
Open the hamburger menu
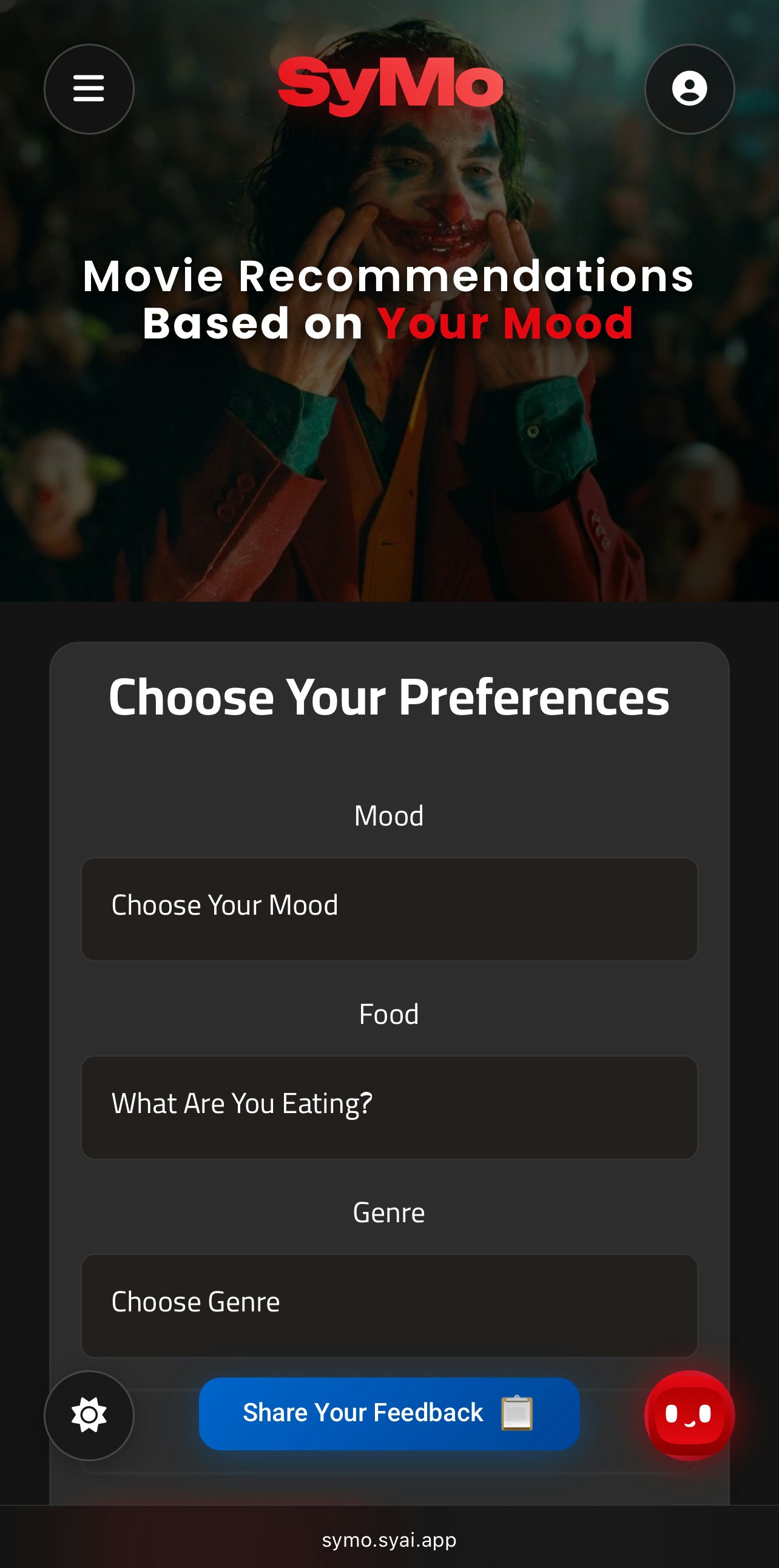(x=89, y=89)
